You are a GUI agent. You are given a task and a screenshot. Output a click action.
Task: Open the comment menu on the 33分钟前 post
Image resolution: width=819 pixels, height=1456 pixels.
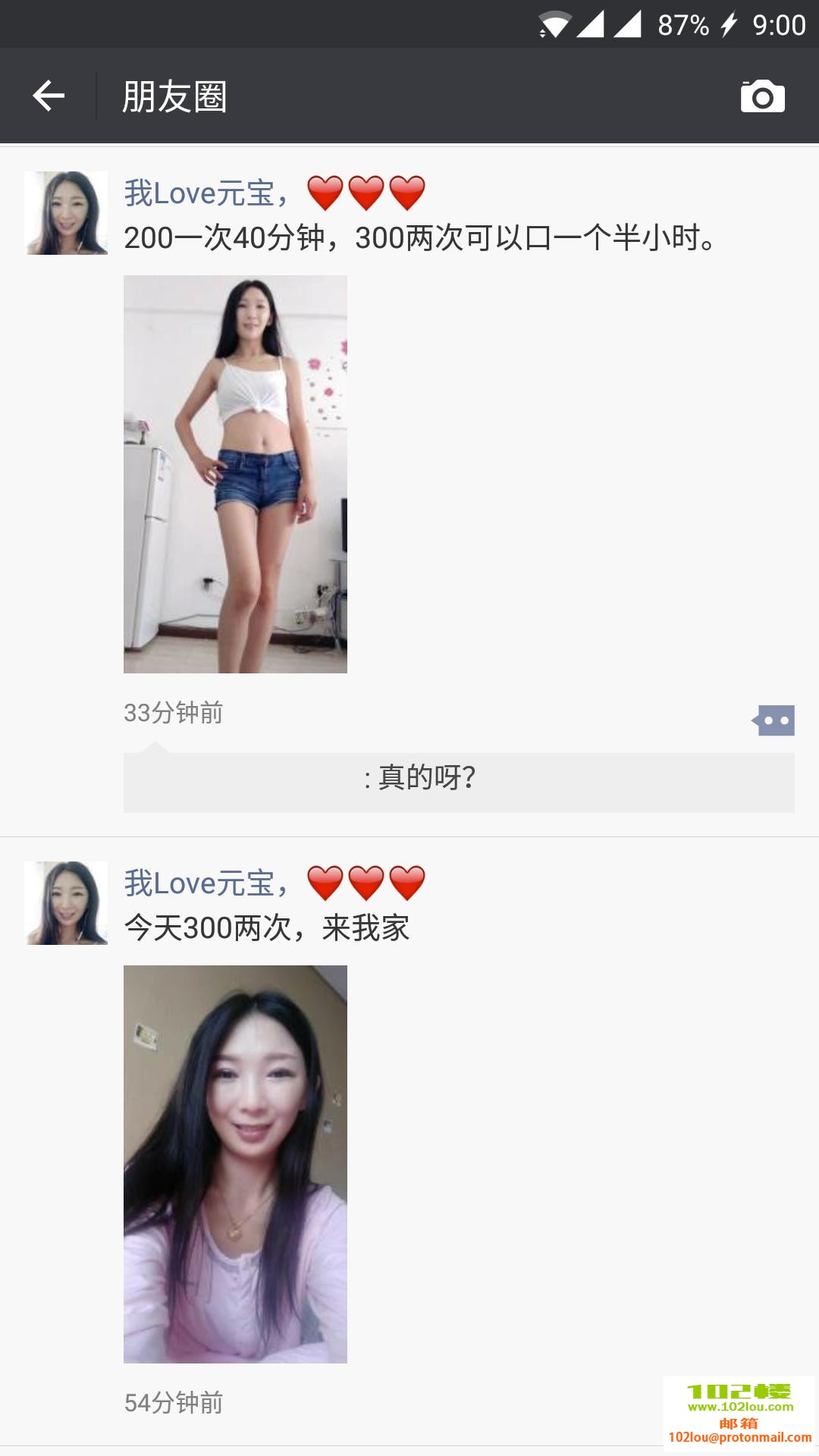[x=773, y=720]
